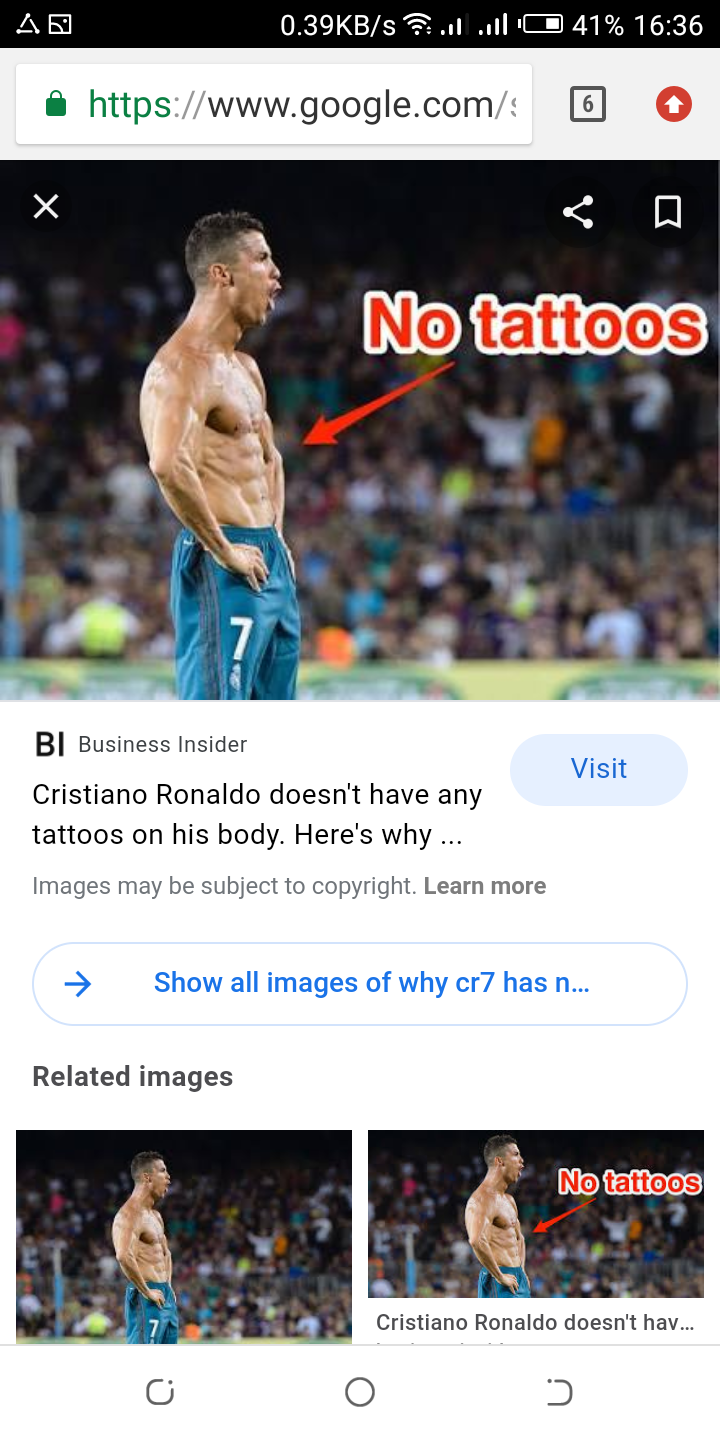Close the image preview
720x1440 pixels.
coord(46,207)
